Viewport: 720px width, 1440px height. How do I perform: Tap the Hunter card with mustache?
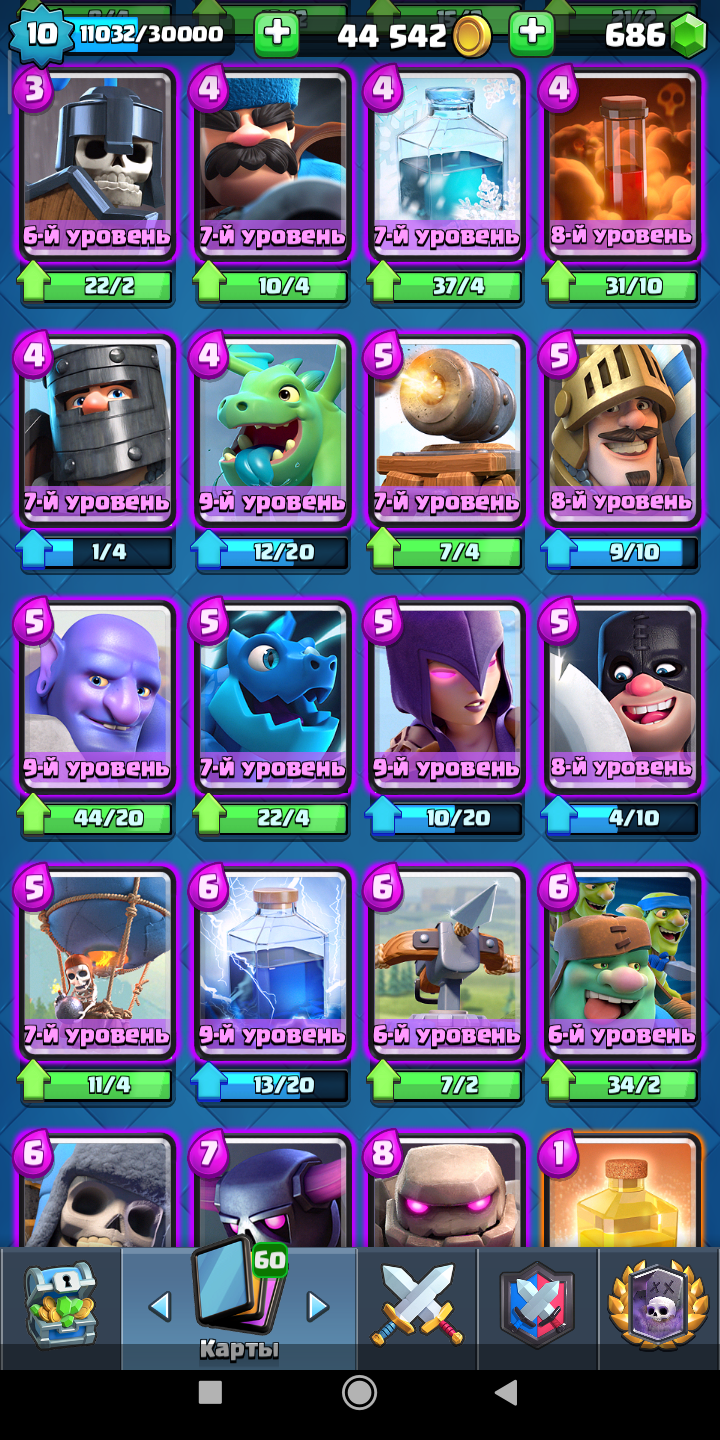pos(273,164)
